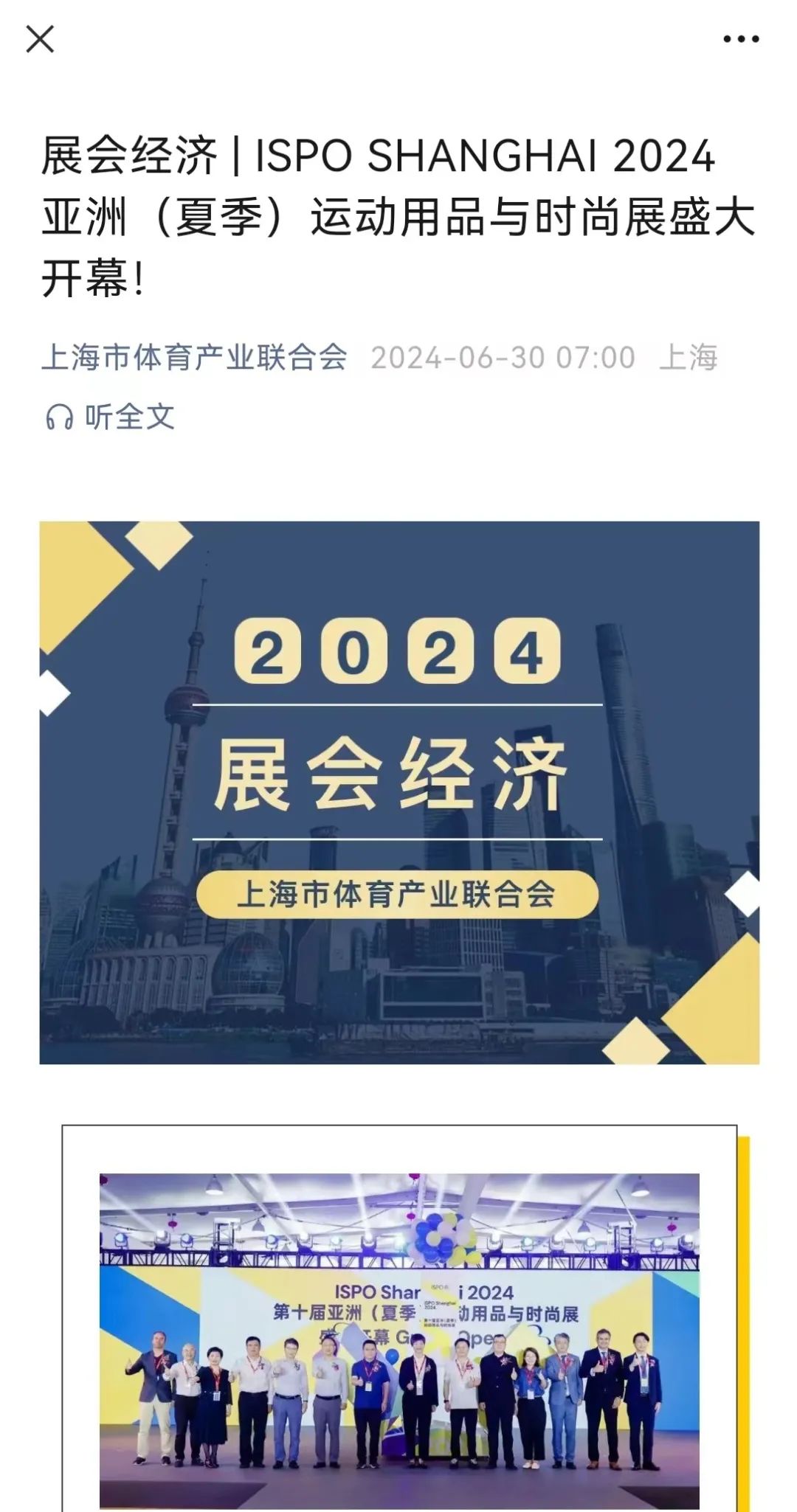Open the 上海市体育产业联合会 account page
Screen dimensions: 797x1512
194,358
